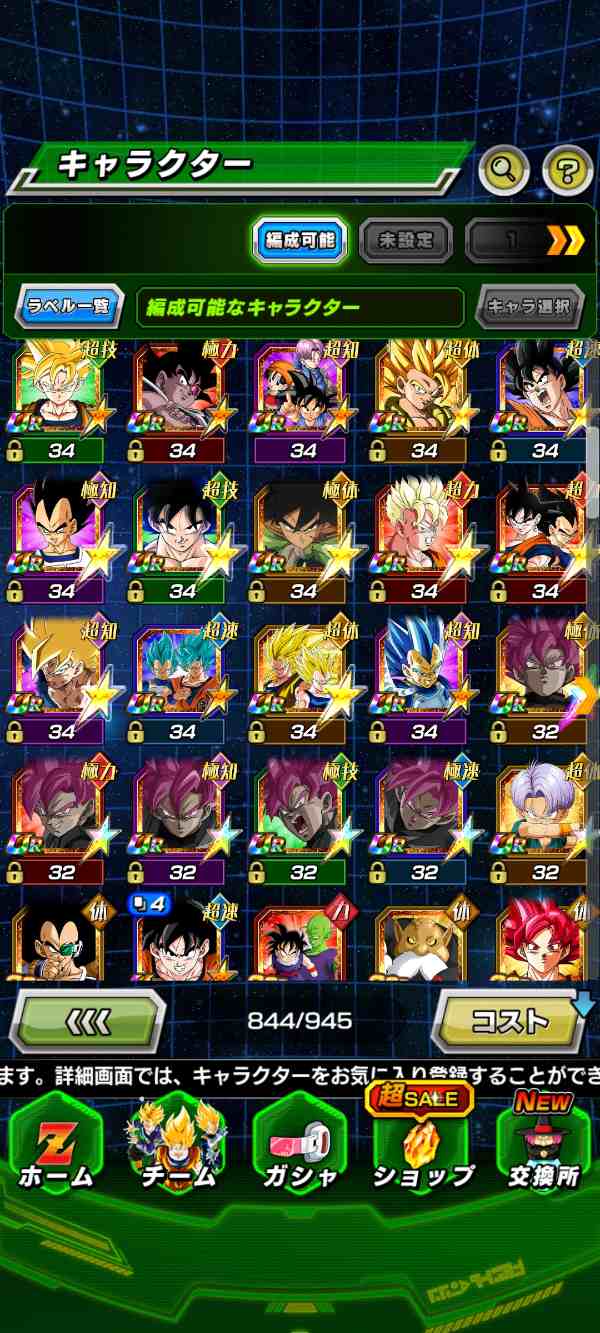Screen dimensions: 600x1333
Task: Open the ラベル一覧 label list
Action: point(69,306)
